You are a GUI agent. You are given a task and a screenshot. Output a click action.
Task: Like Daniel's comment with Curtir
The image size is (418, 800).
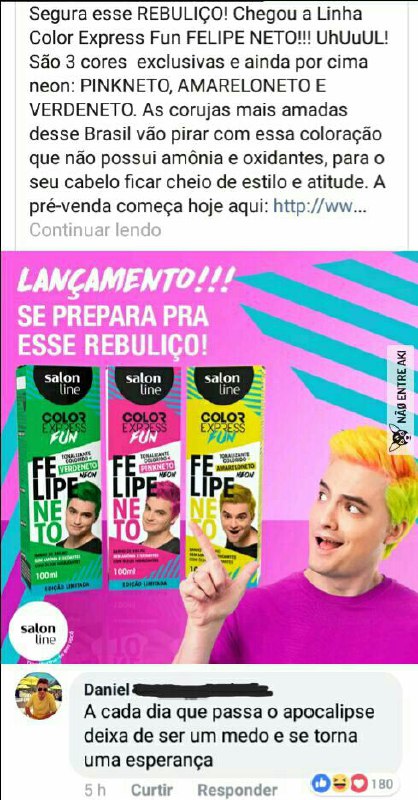(152, 789)
